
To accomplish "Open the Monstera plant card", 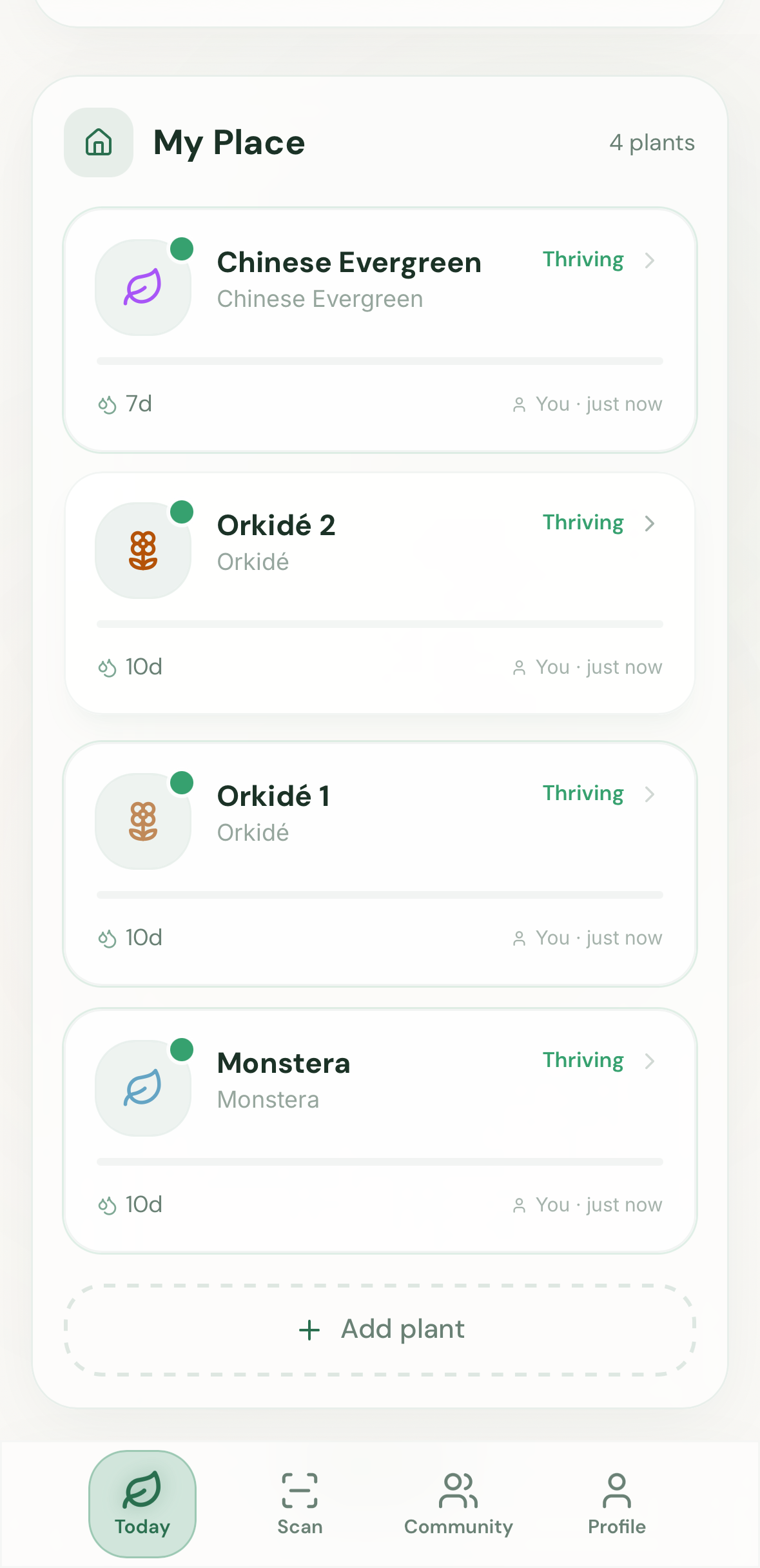I will coord(380,1131).
